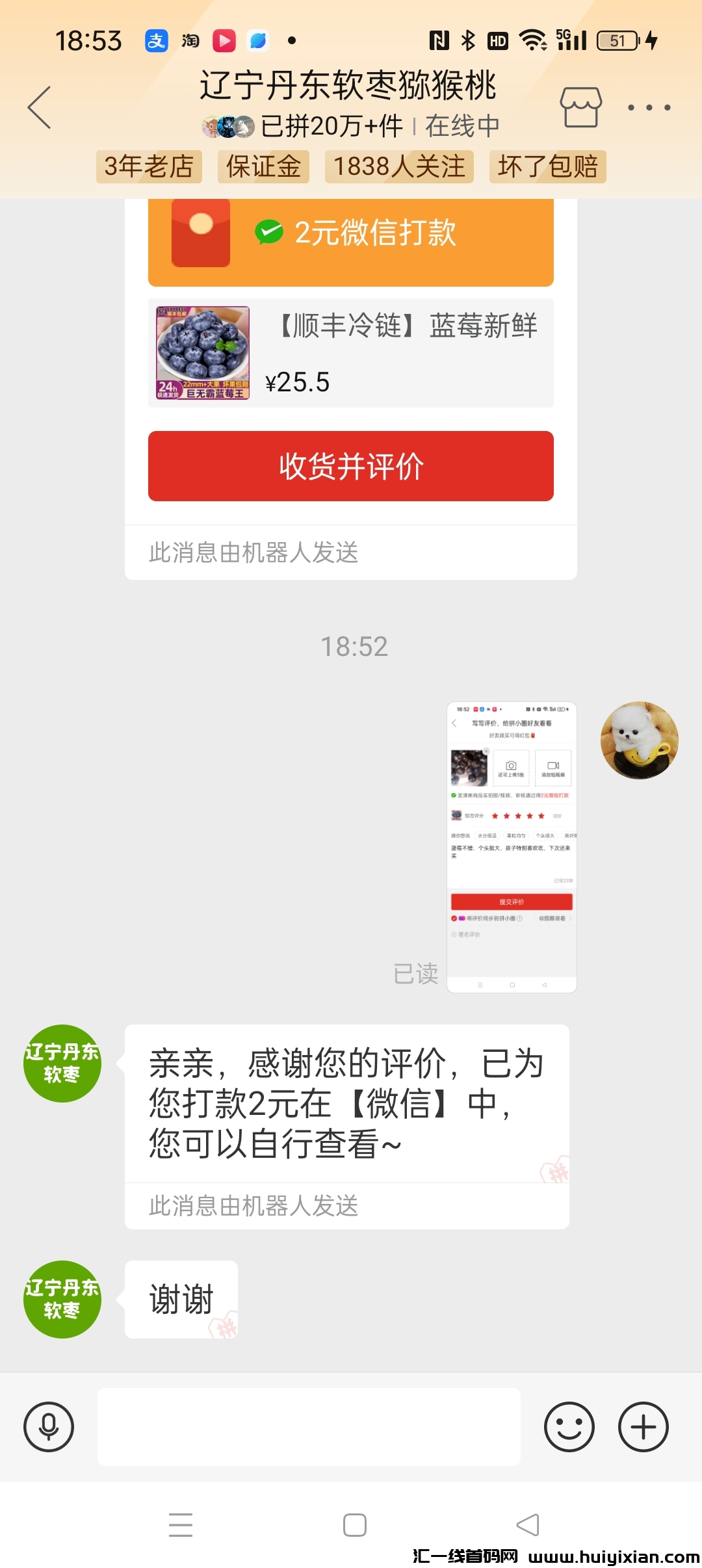Open the emoji picker
The width and height of the screenshot is (702, 1568).
coord(569,1427)
